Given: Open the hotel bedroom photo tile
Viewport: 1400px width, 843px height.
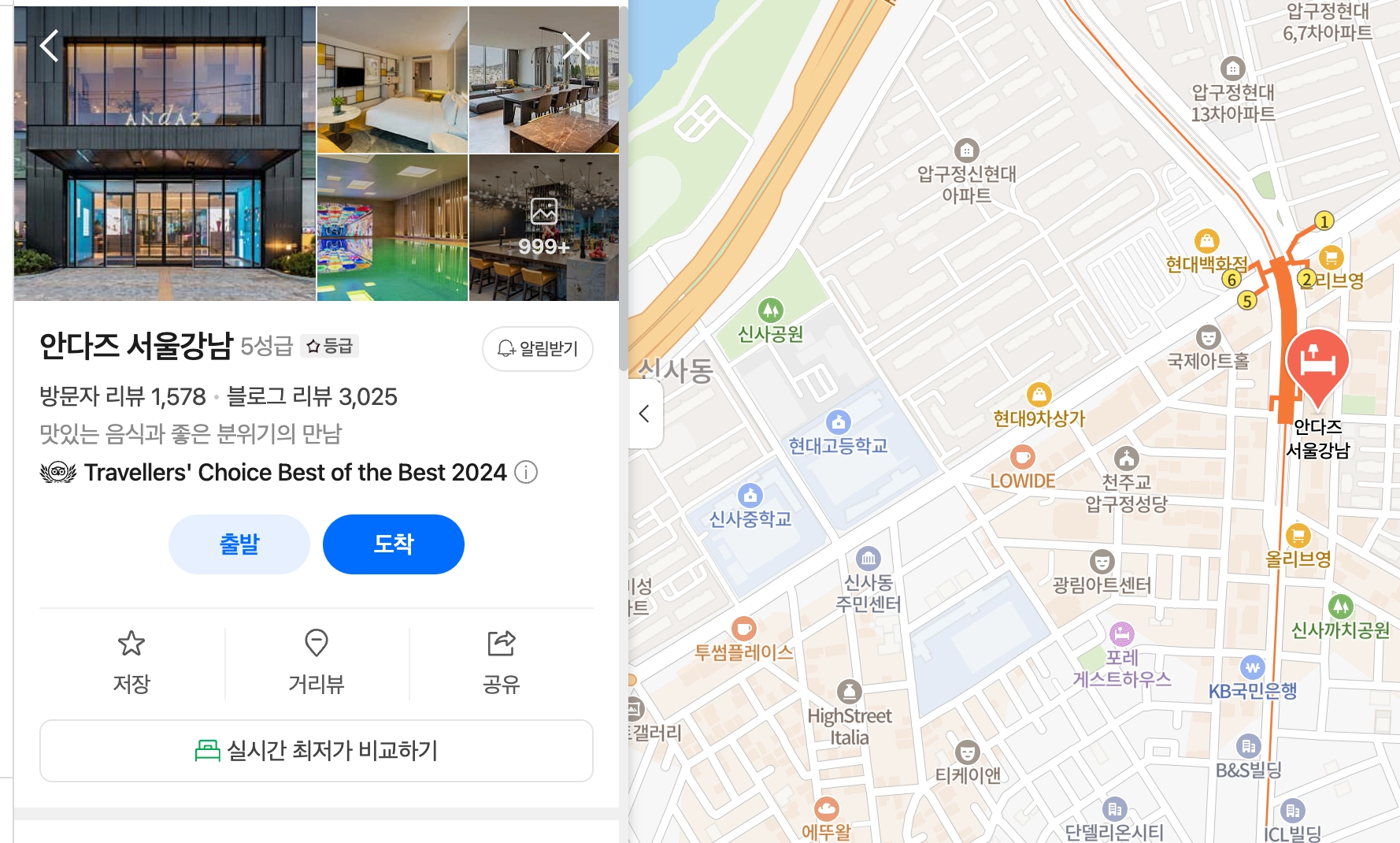Looking at the screenshot, I should point(392,80).
